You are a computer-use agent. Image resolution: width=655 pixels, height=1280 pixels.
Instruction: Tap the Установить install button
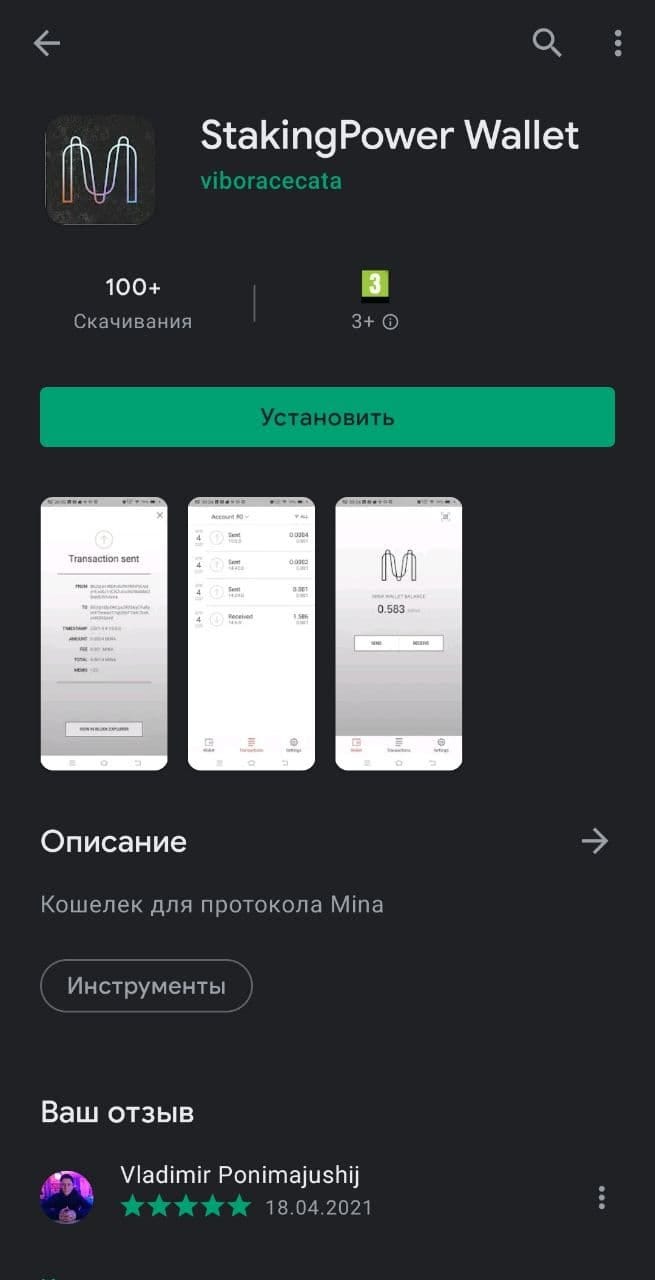click(327, 417)
